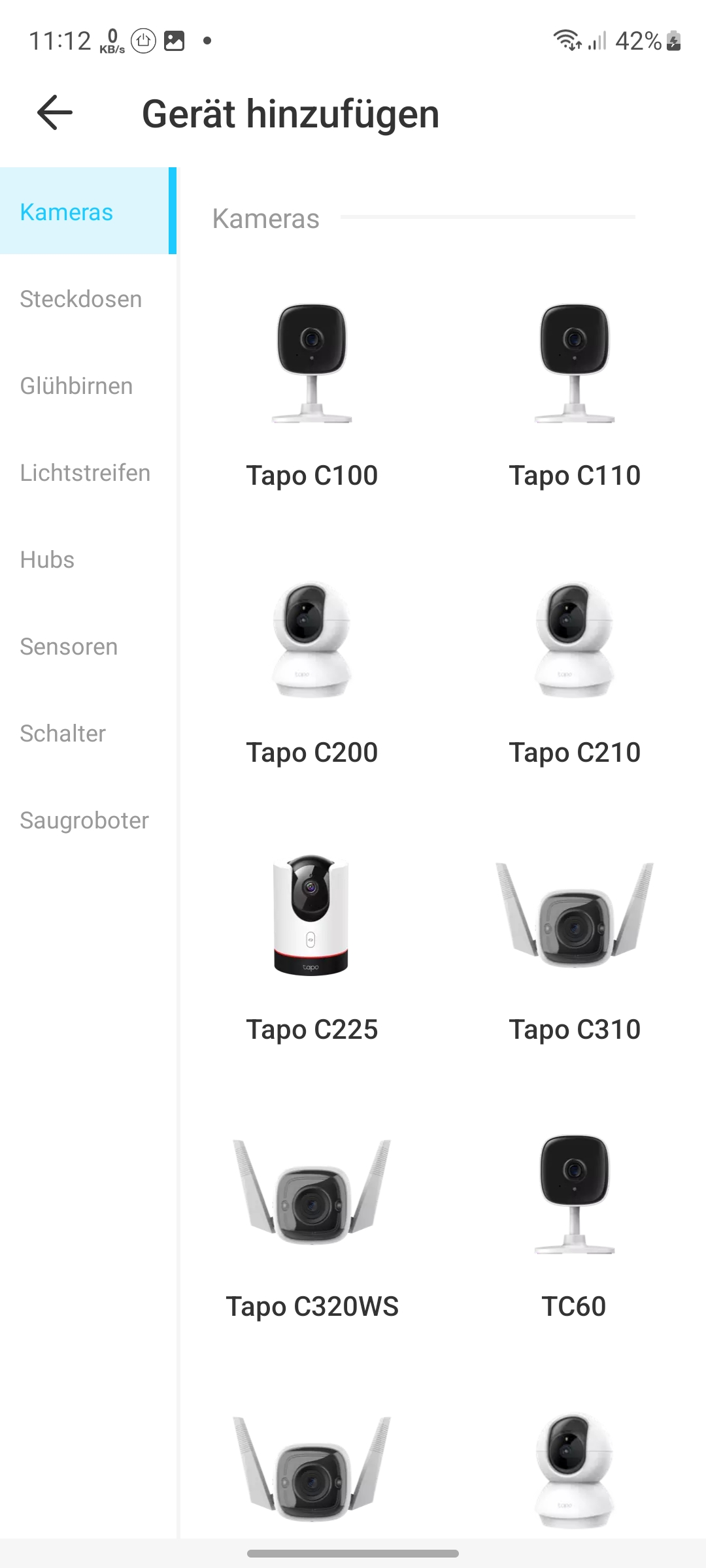Open the Sensoren category
Viewport: 706px width, 1568px height.
69,647
